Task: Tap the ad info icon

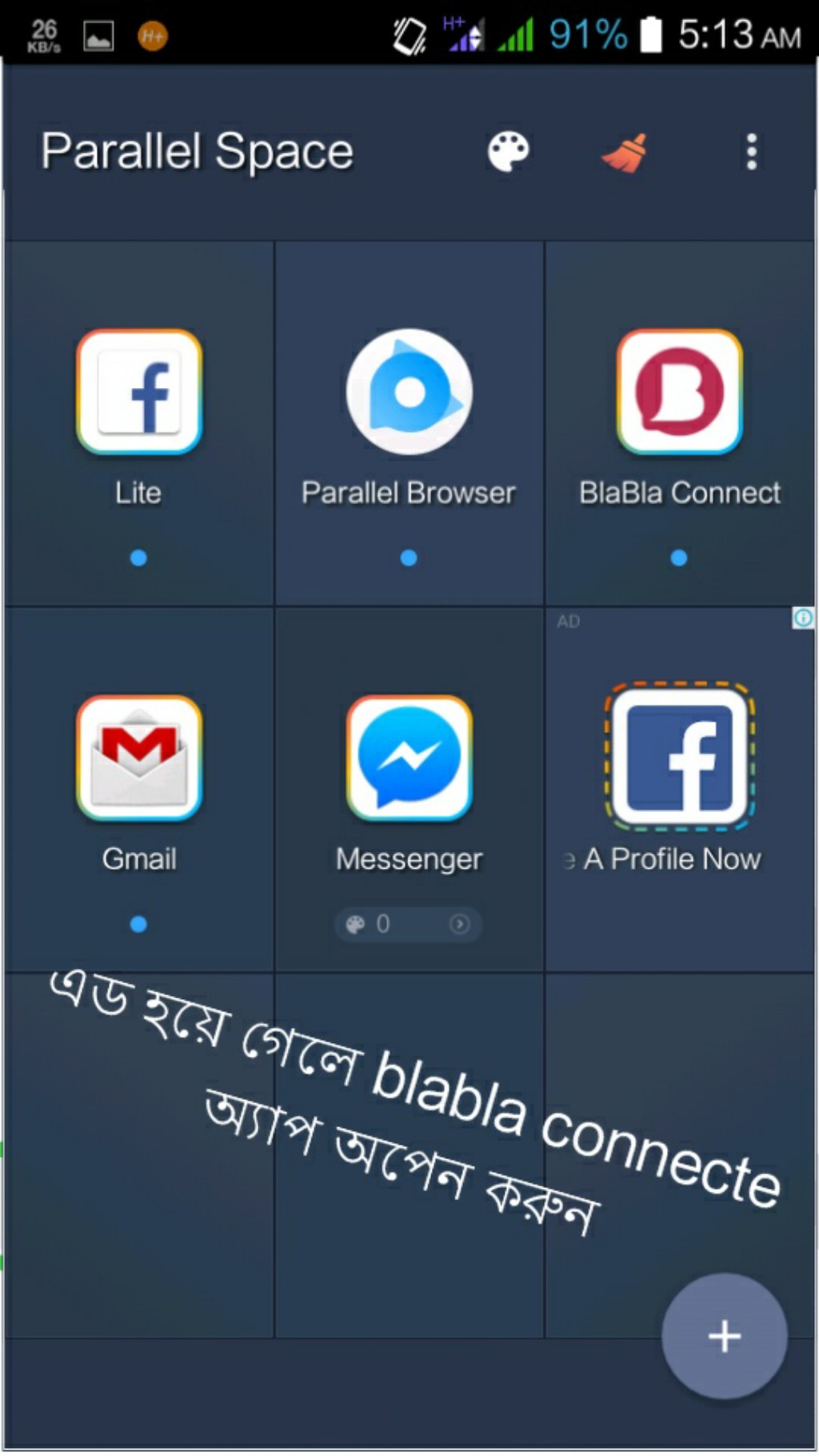Action: (803, 618)
